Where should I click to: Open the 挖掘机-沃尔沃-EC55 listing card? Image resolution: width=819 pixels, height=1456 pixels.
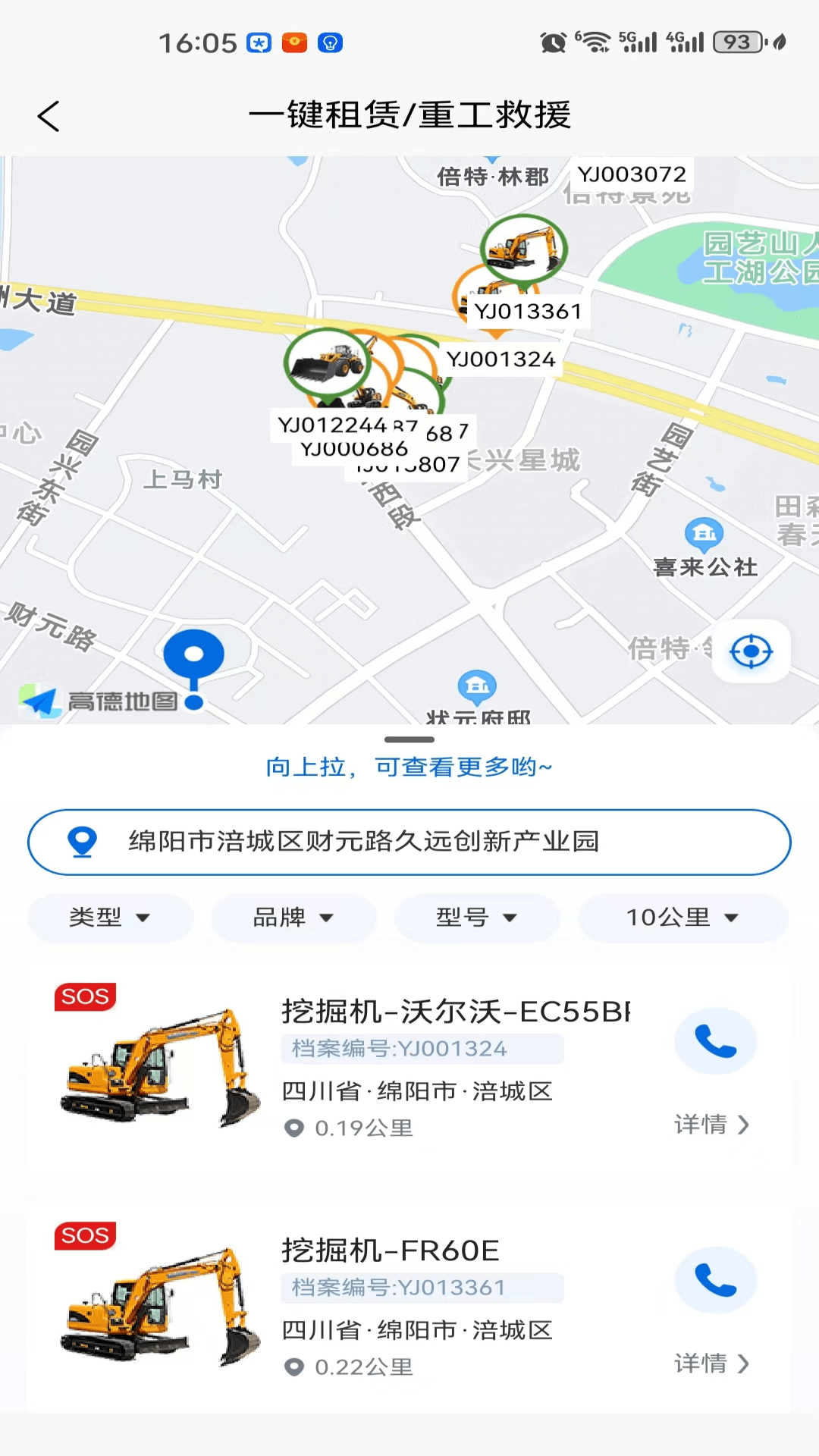[x=409, y=1069]
